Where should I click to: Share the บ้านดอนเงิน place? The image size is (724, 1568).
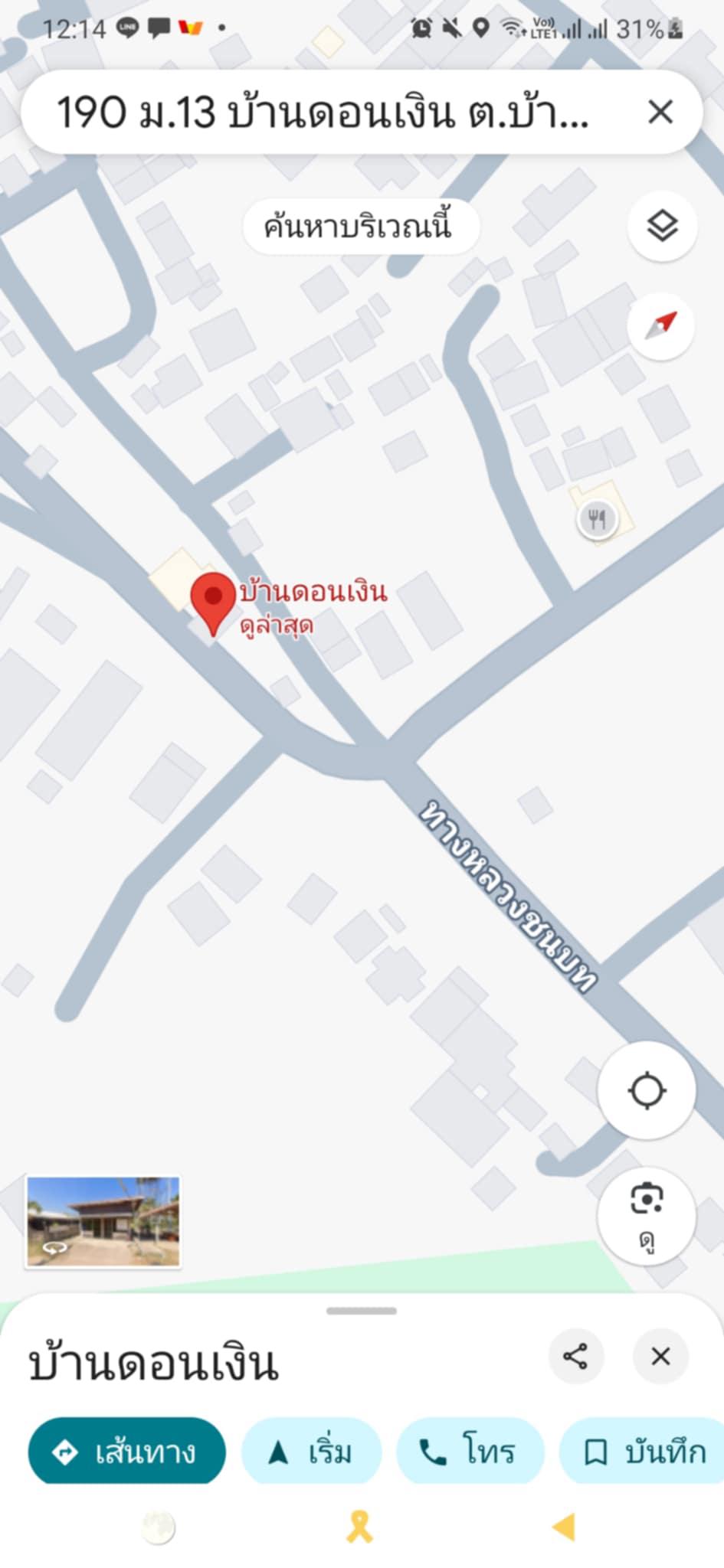576,1356
